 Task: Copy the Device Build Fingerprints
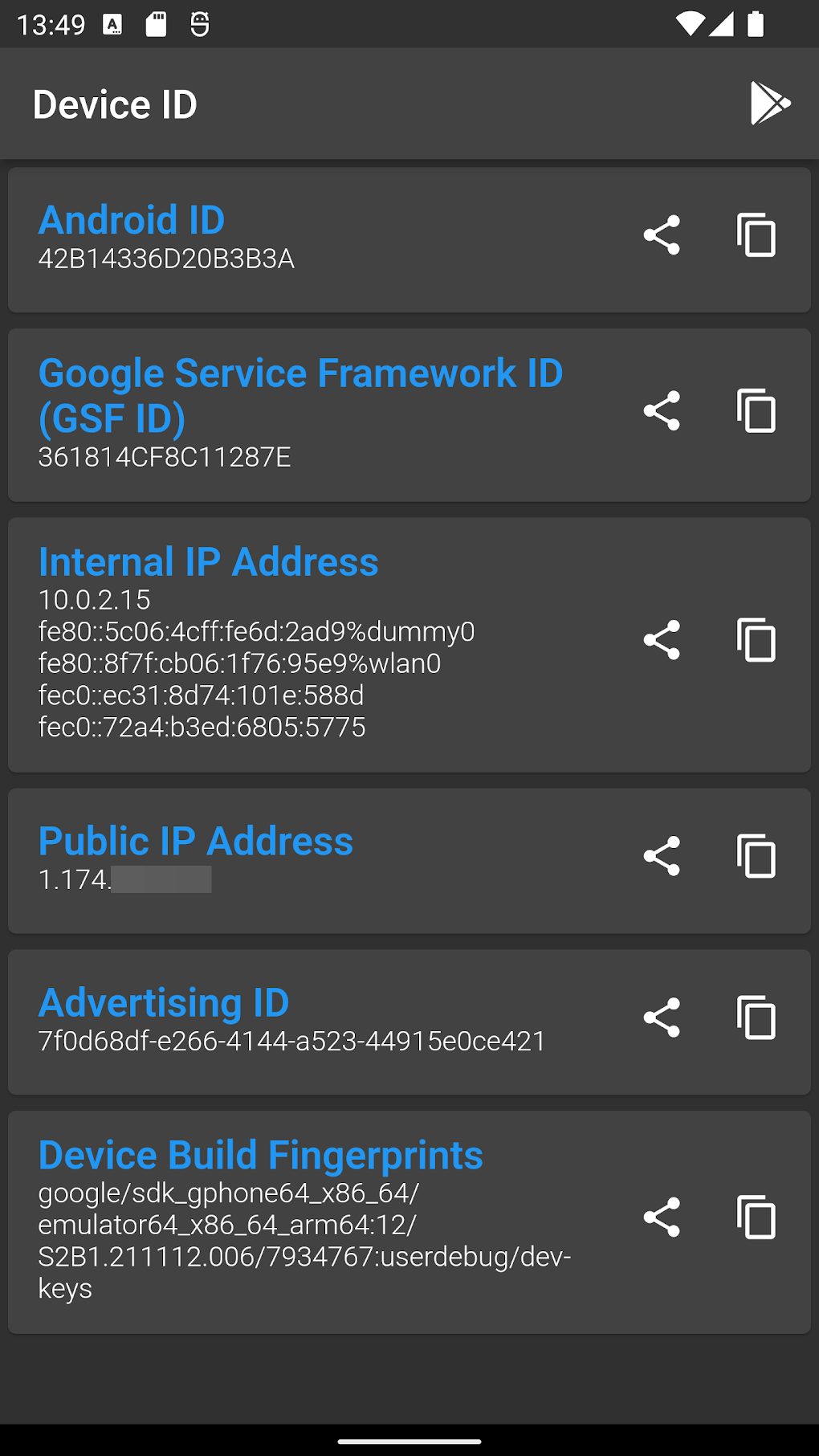[x=756, y=1217]
